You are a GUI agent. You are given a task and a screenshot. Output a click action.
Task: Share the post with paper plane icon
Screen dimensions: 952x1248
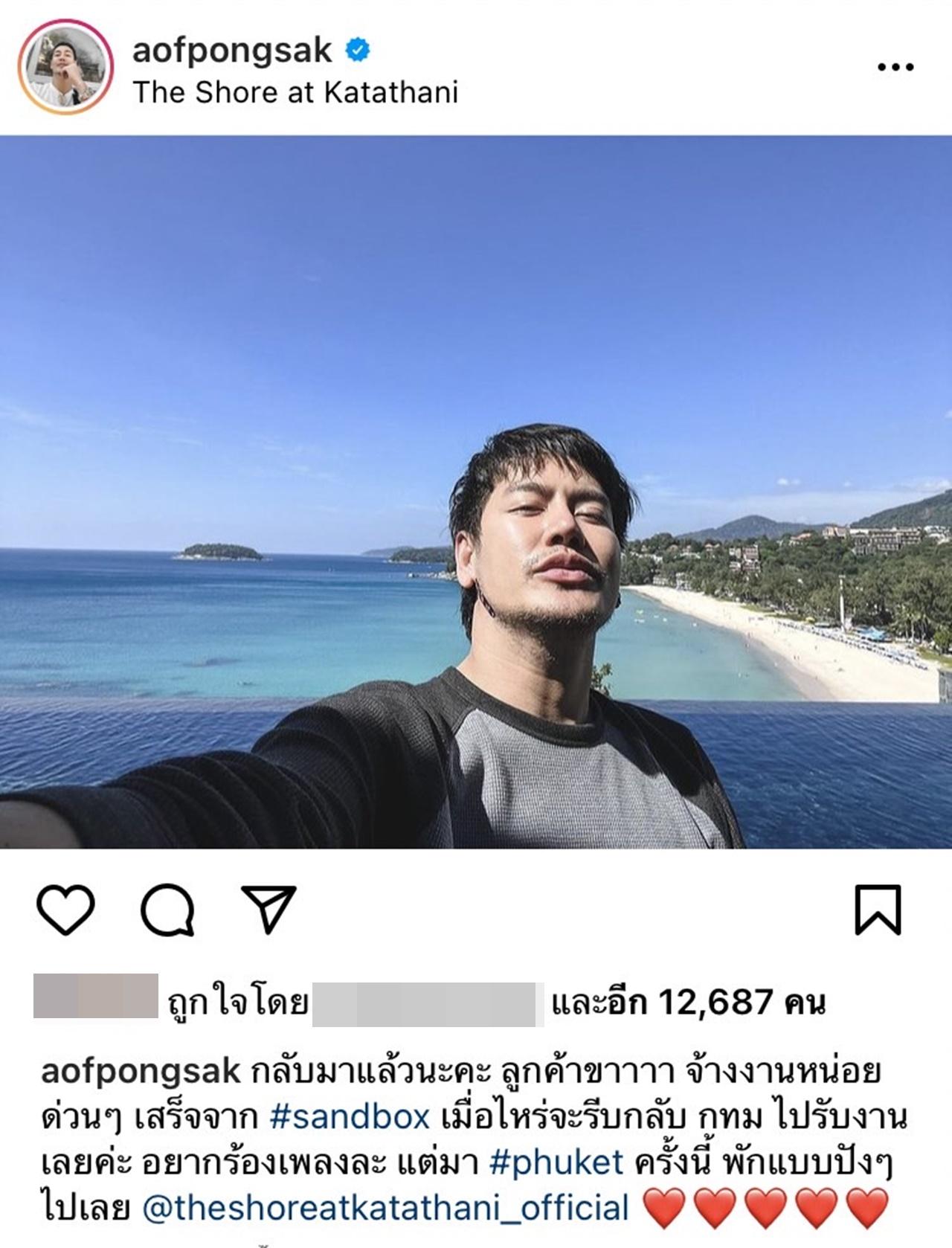[x=269, y=908]
